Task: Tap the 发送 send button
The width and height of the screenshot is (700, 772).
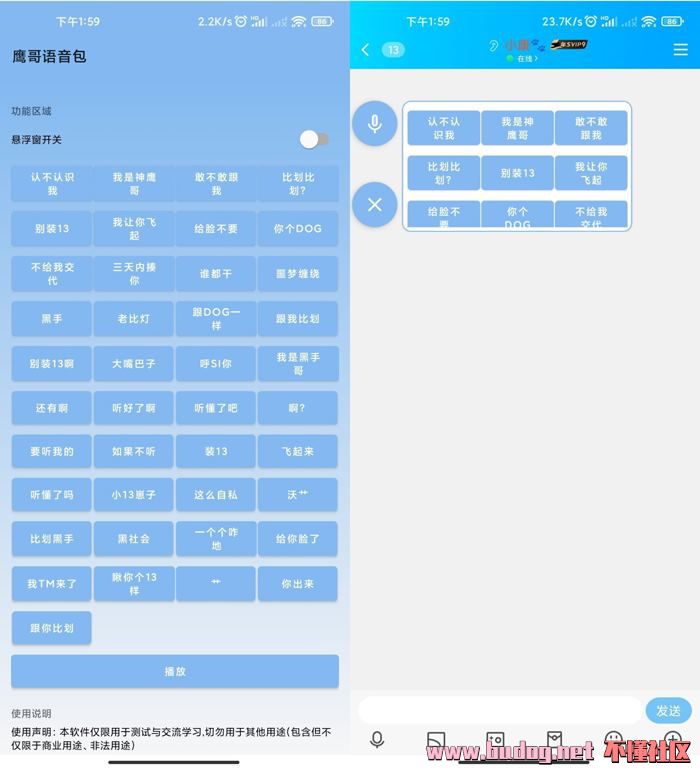Action: coord(668,711)
